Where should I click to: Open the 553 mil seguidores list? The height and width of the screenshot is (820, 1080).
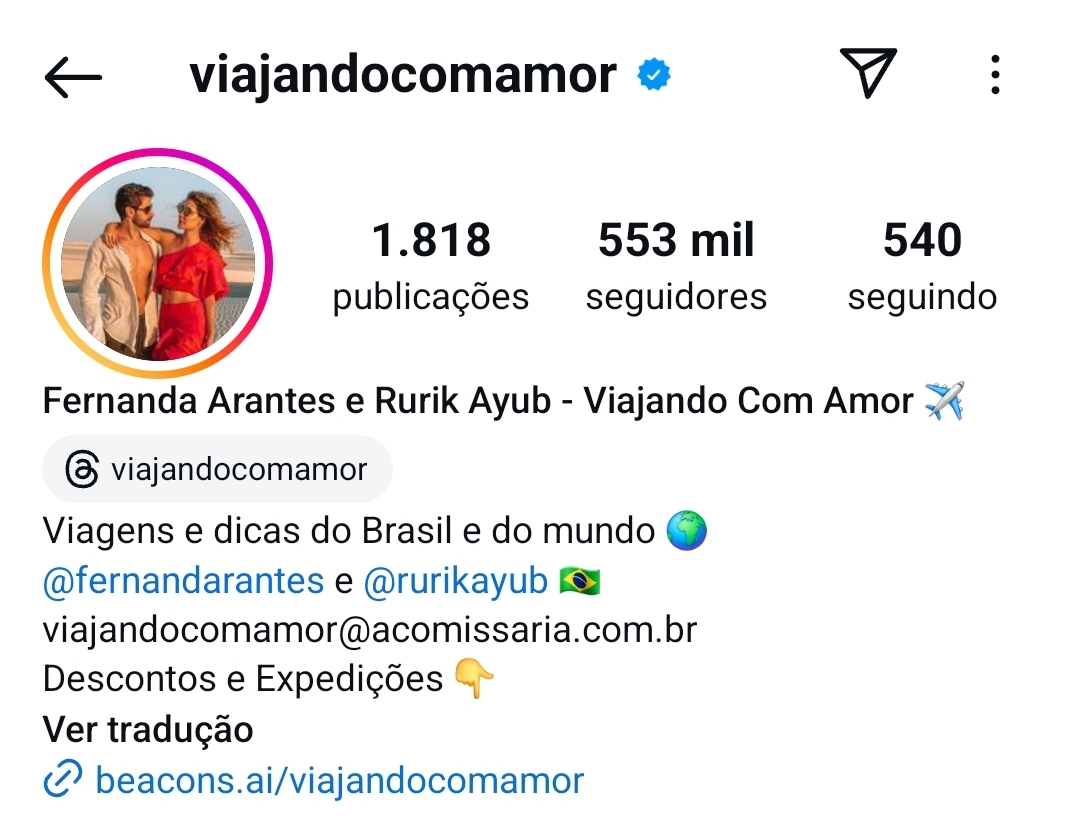(676, 266)
